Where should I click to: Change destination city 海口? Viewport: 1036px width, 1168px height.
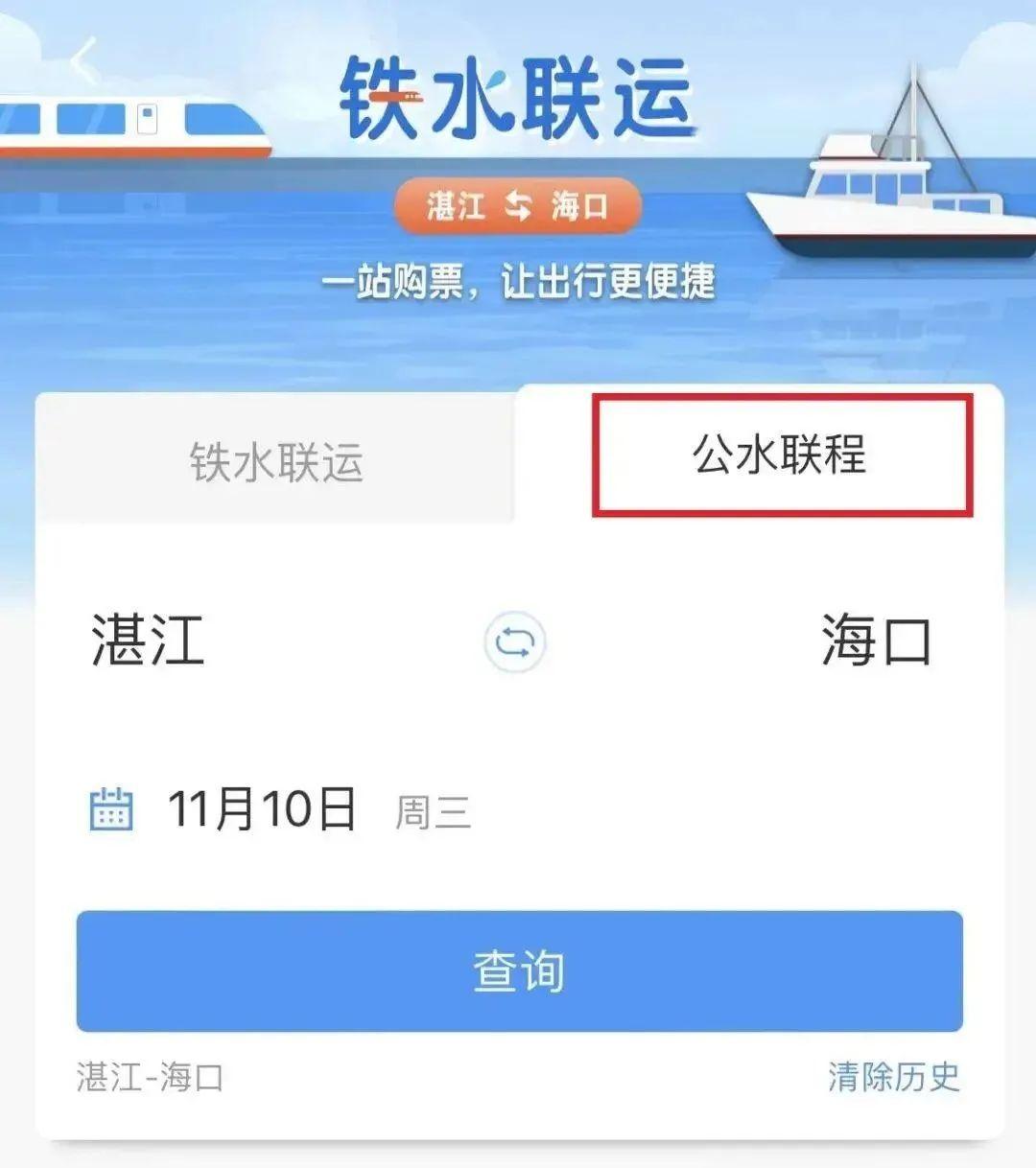click(x=876, y=641)
